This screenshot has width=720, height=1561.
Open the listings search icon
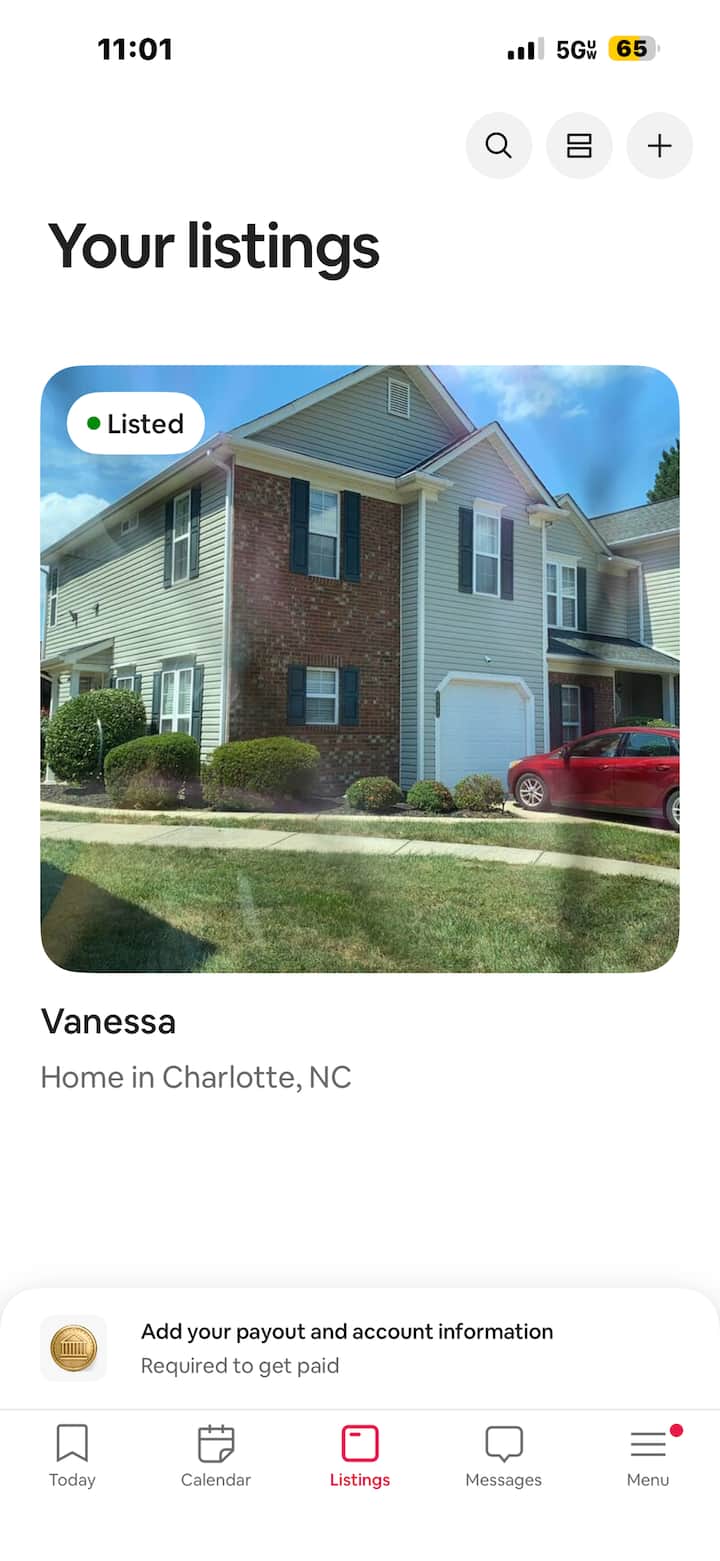498,146
